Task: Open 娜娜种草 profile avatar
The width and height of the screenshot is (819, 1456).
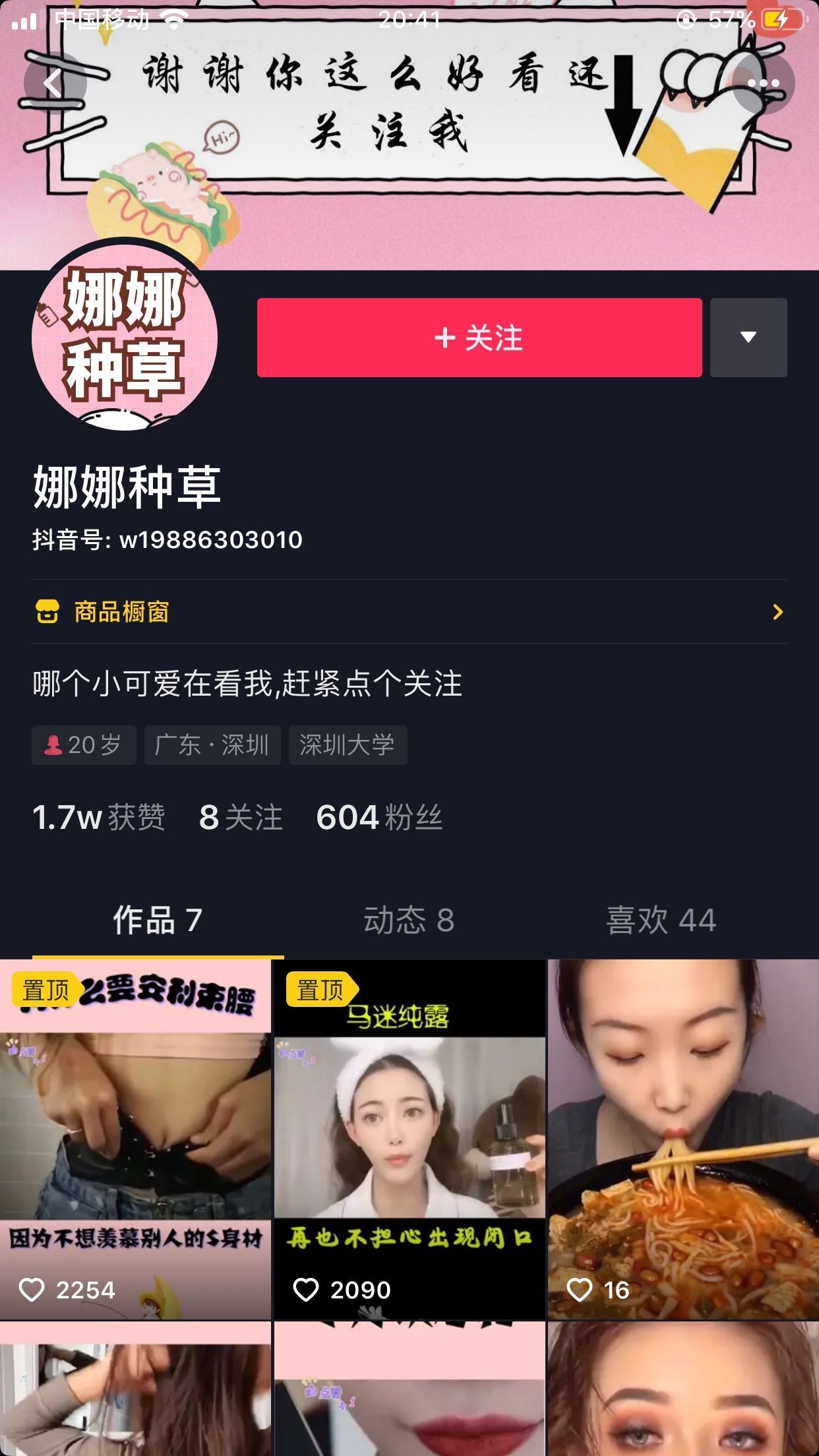Action: (125, 338)
